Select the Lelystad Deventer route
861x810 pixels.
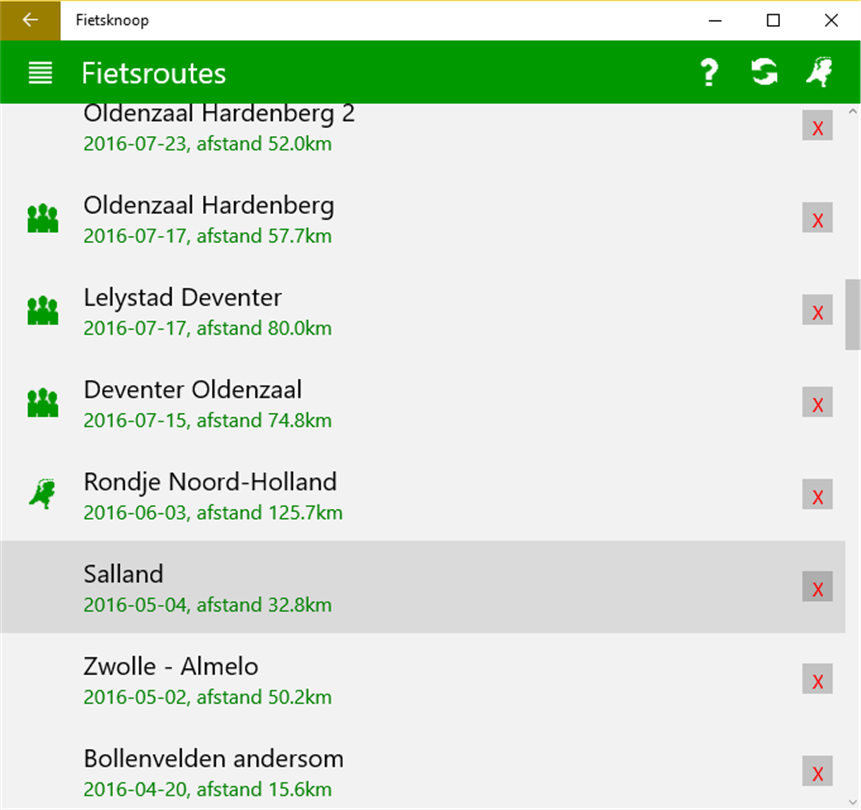coord(183,311)
